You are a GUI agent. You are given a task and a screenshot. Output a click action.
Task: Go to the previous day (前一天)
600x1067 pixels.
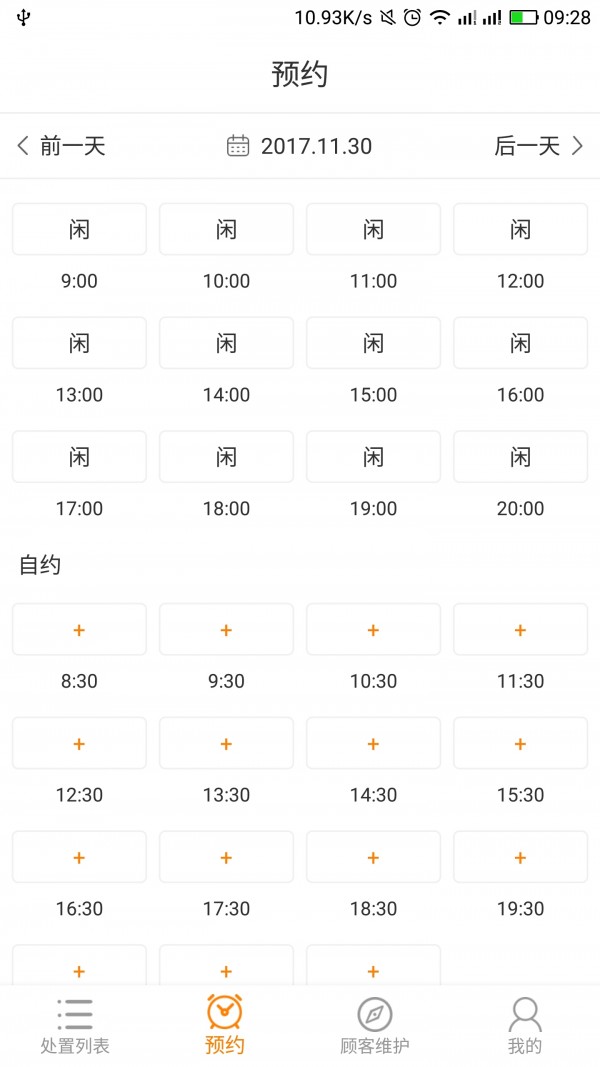point(62,146)
